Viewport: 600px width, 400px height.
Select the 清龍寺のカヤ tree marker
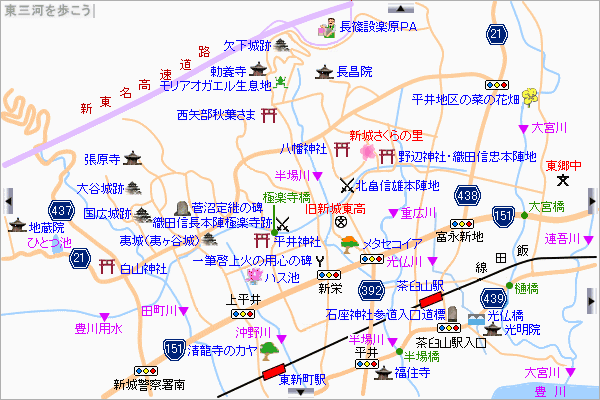(269, 350)
